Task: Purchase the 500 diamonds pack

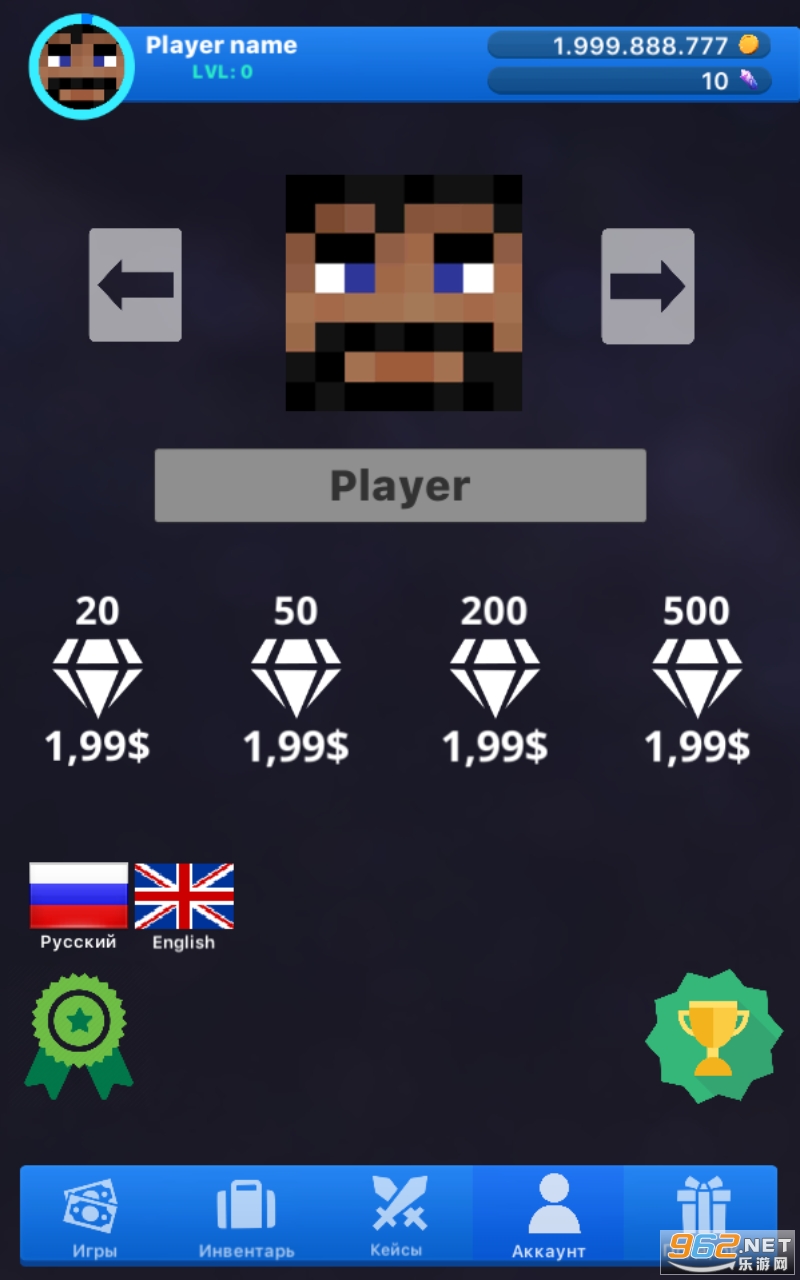Action: [x=697, y=680]
